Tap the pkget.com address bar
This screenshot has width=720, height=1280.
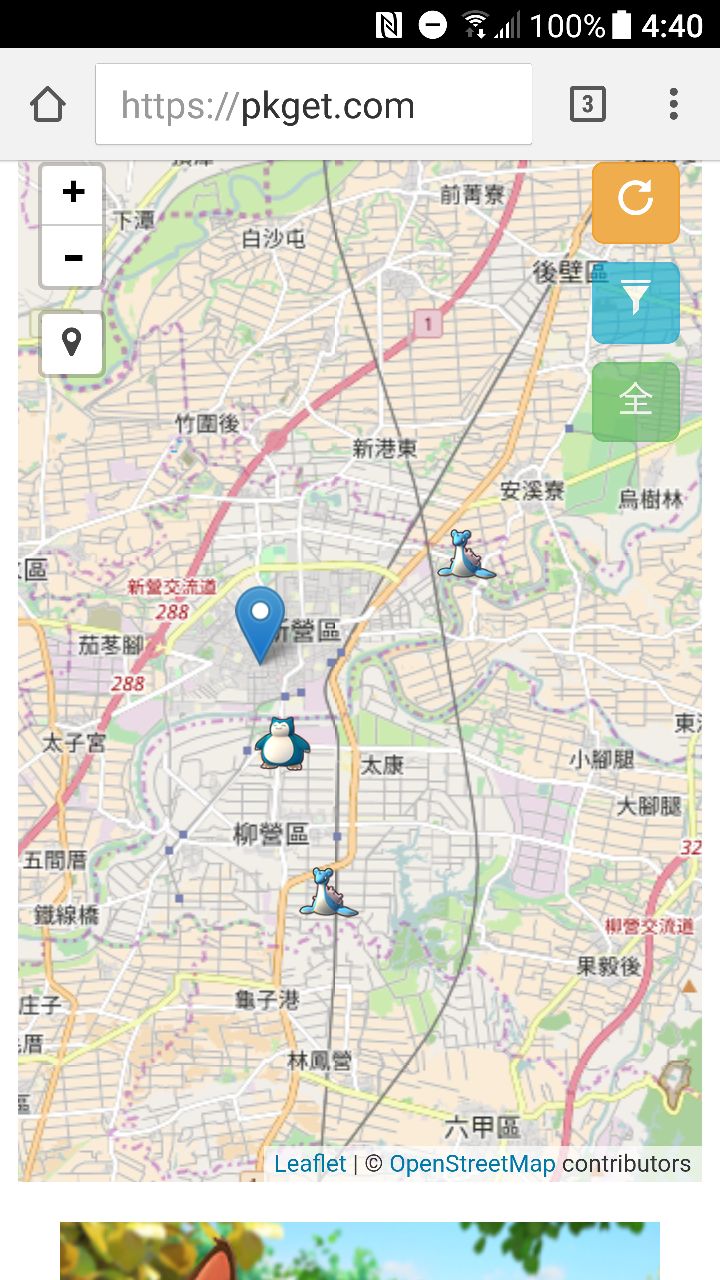(314, 105)
